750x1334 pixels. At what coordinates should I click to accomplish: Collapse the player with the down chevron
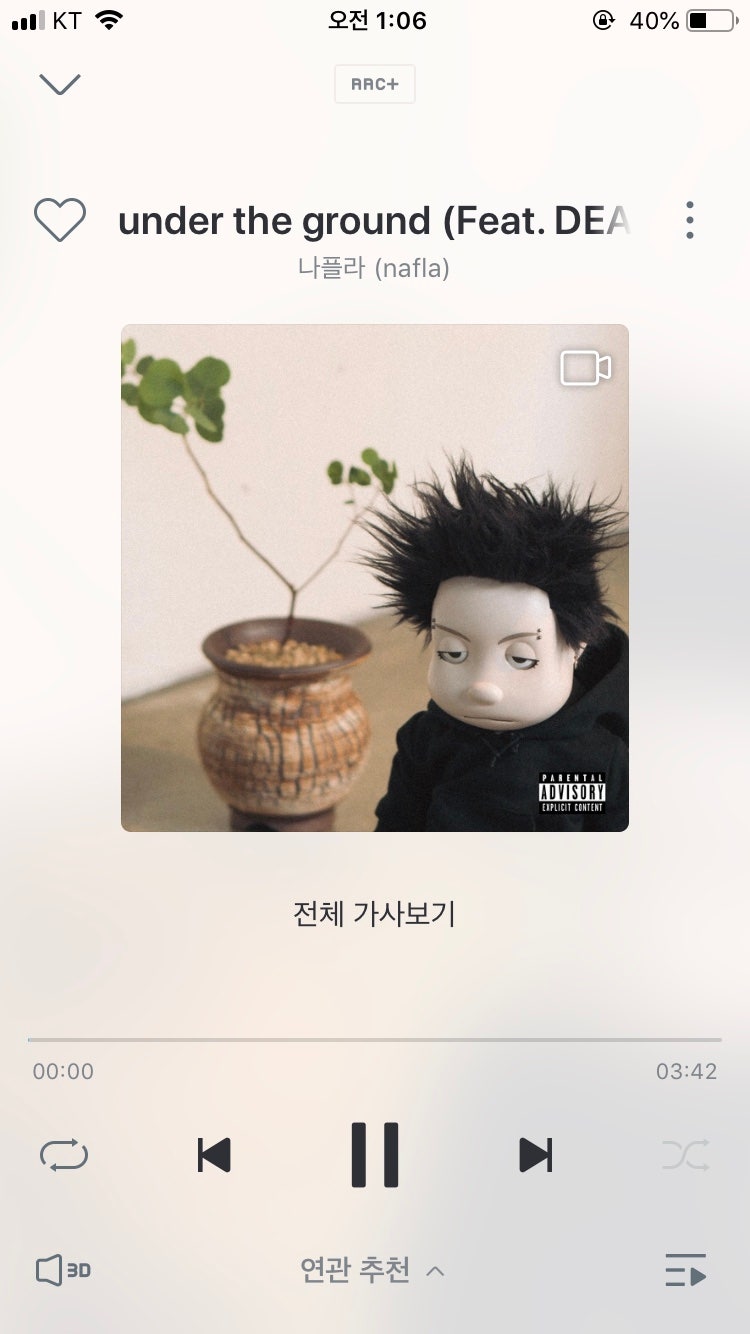tap(59, 84)
